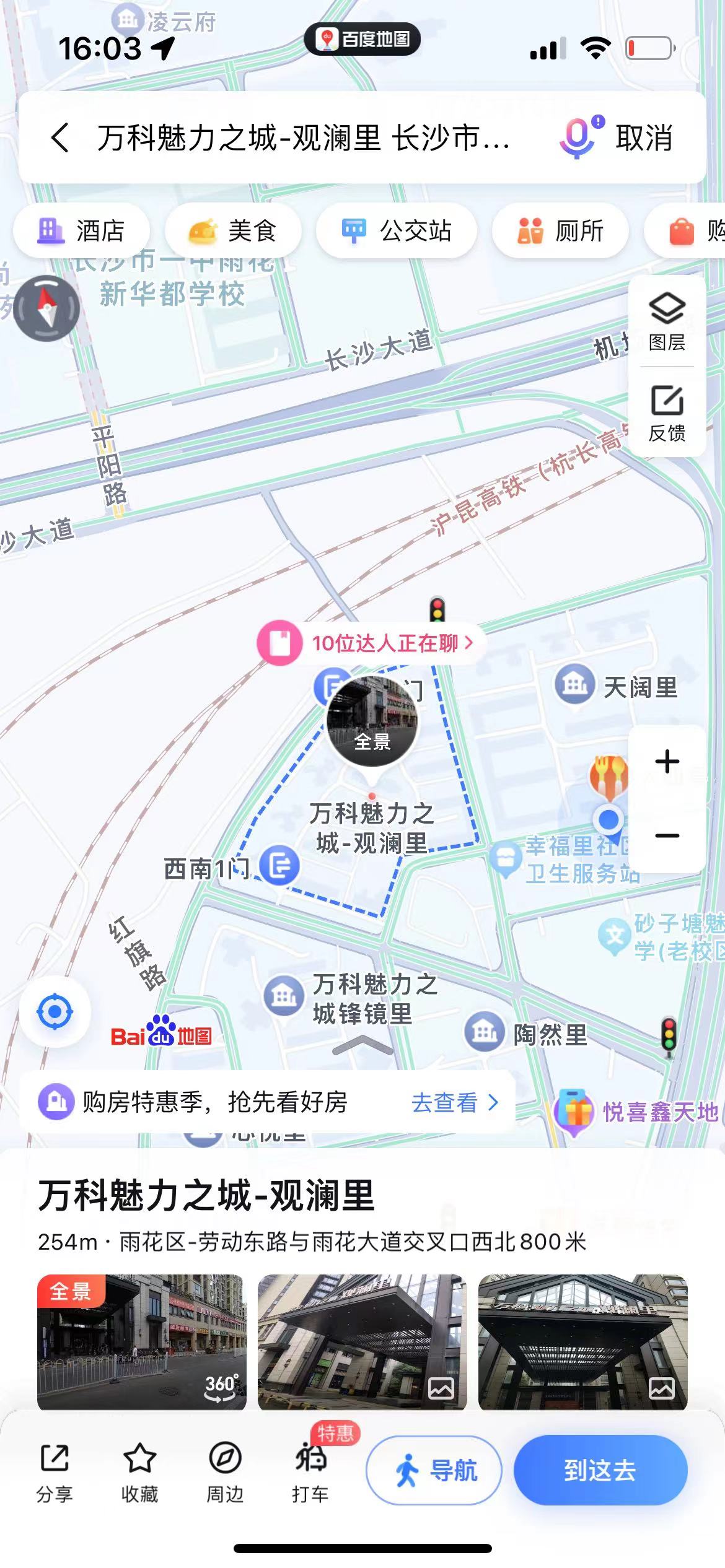Select the 酒店 chip
The height and width of the screenshot is (1568, 725).
[x=82, y=231]
